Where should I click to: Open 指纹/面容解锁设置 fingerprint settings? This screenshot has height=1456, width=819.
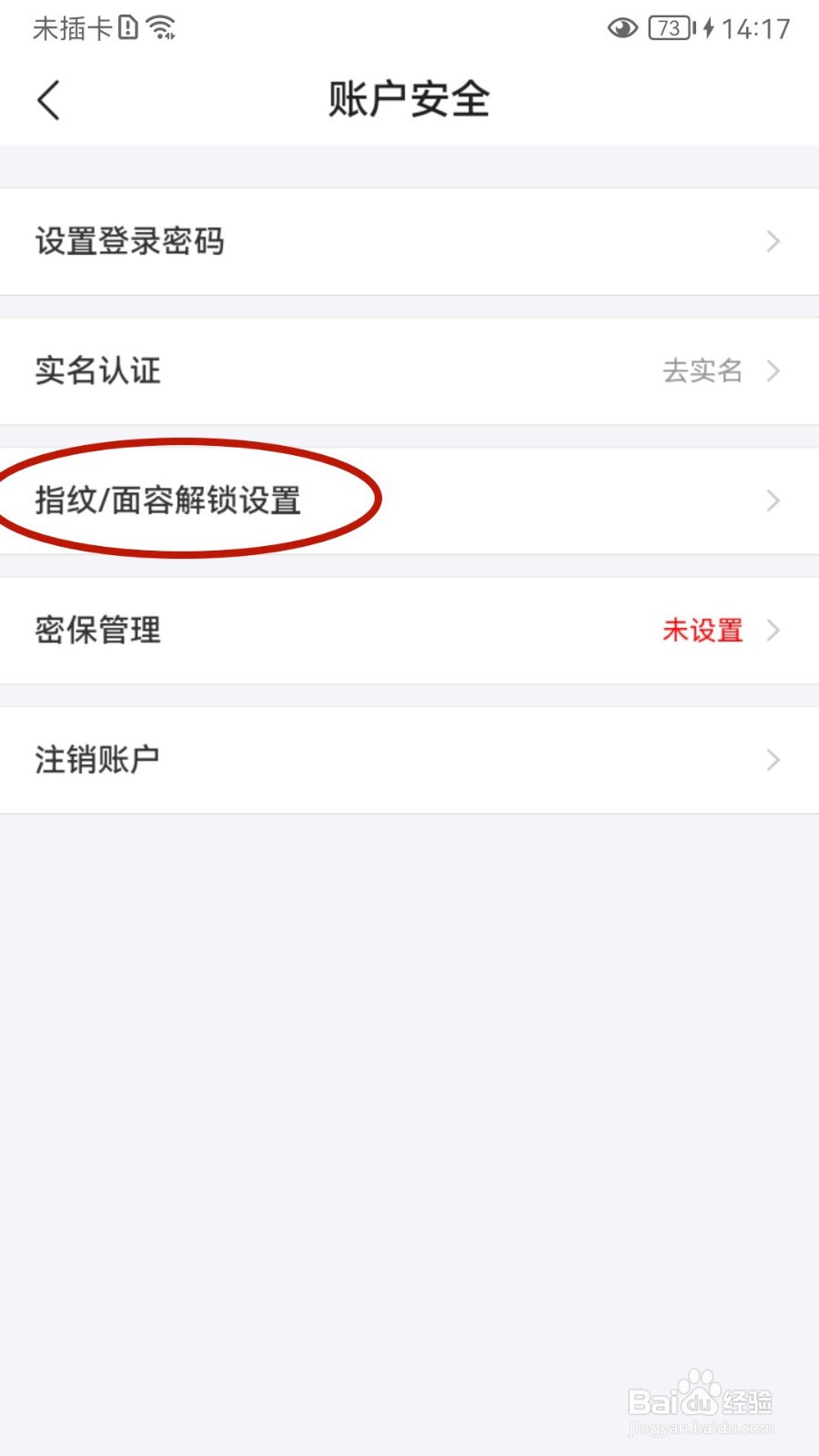[168, 500]
